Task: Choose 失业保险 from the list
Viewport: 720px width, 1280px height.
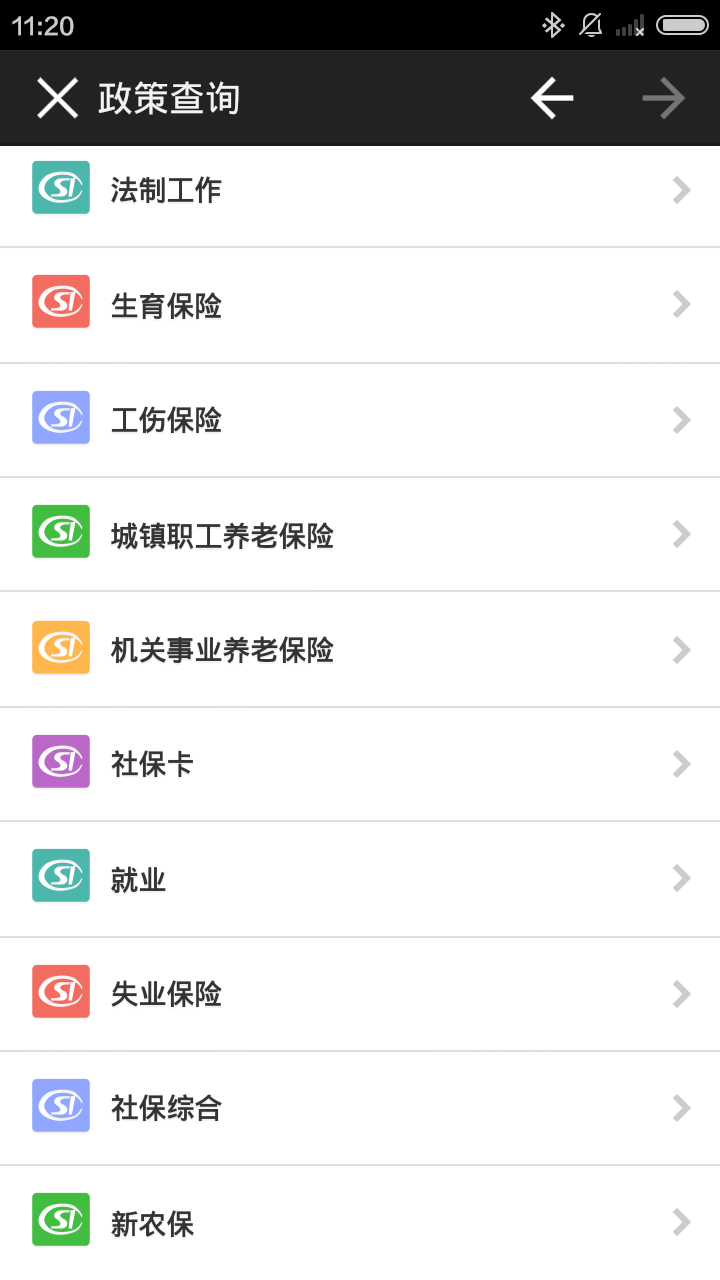Action: [x=360, y=995]
